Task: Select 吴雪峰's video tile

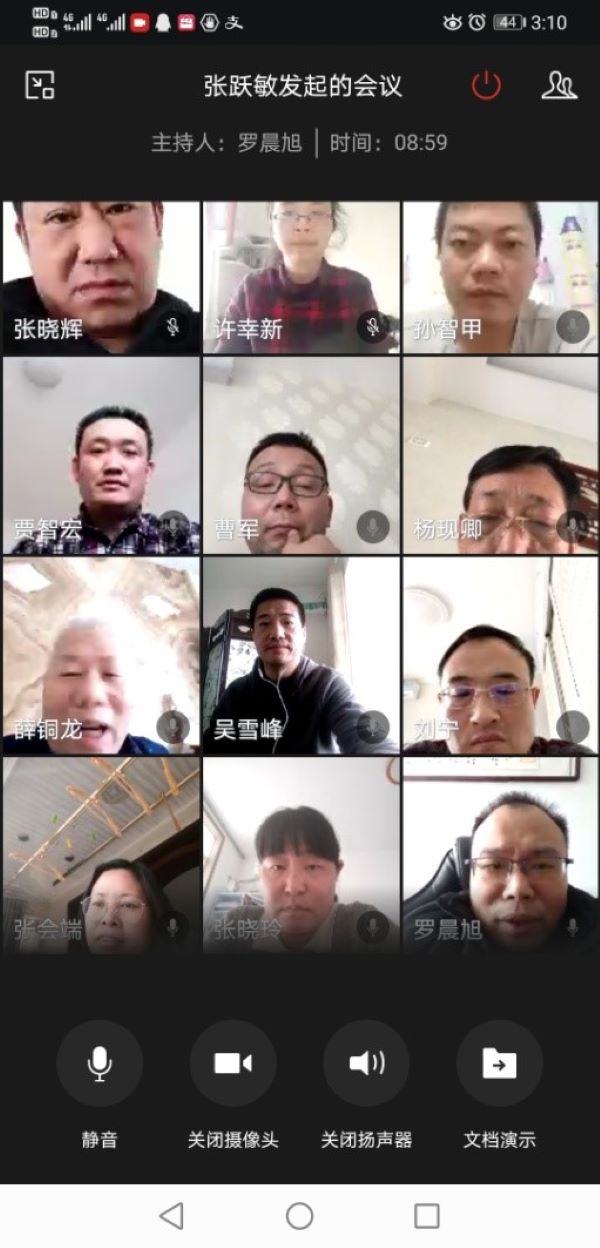Action: (301, 655)
